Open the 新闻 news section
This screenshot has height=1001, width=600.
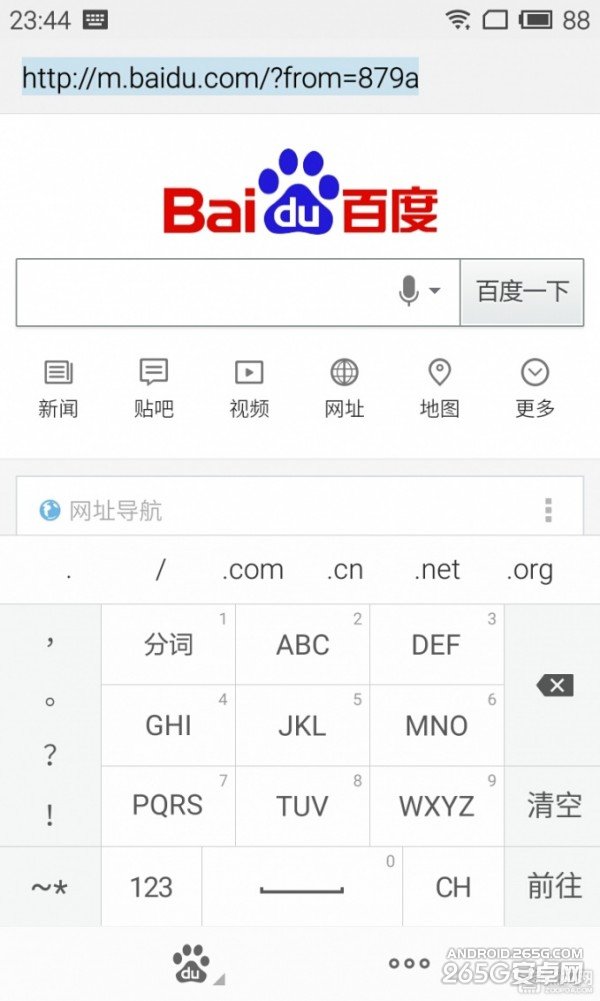pos(58,388)
